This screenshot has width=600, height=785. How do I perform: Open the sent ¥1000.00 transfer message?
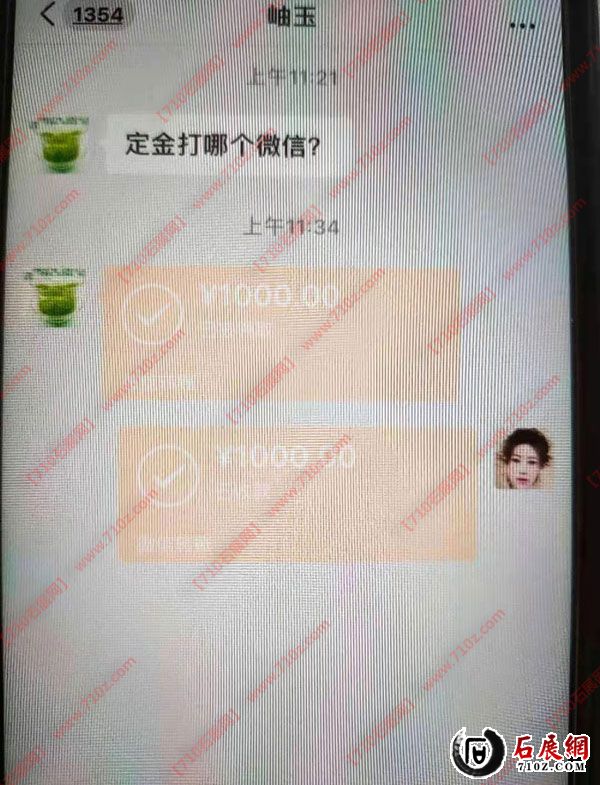(x=298, y=492)
